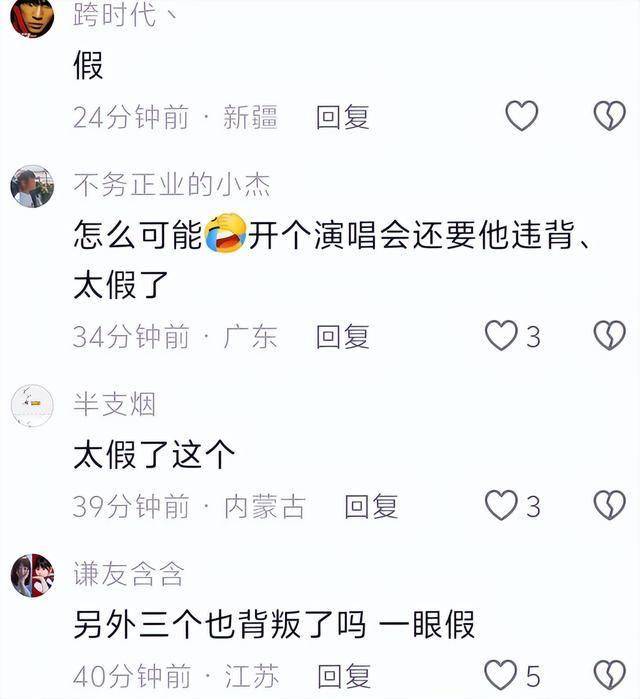Open the username 半支烟
The width and height of the screenshot is (640, 699).
point(114,404)
